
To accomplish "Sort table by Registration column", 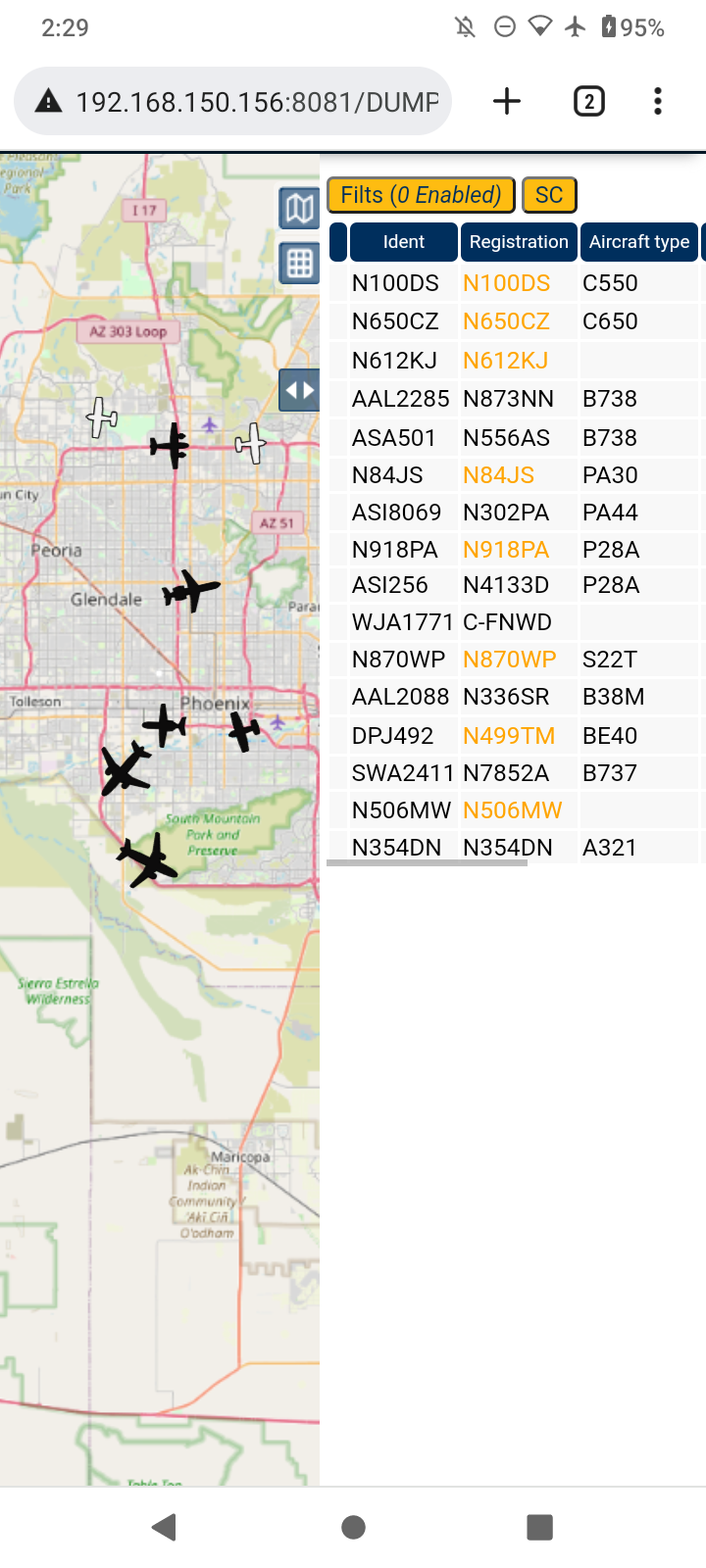I will click(x=519, y=242).
